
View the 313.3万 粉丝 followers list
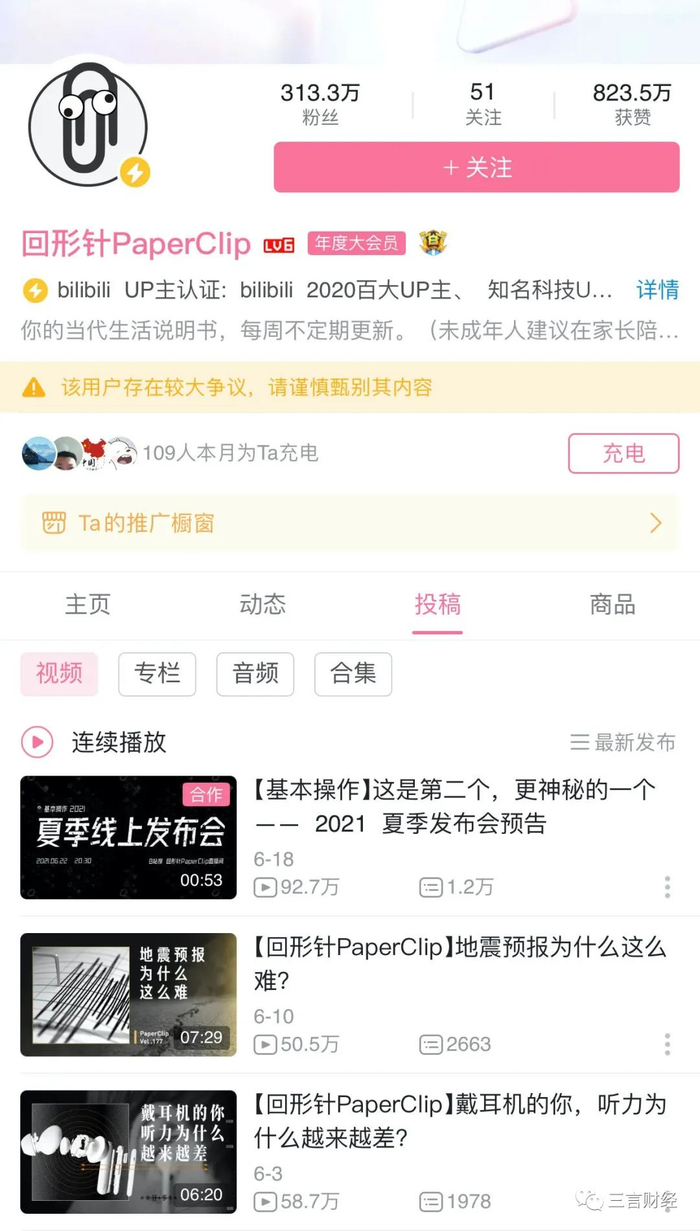[320, 104]
